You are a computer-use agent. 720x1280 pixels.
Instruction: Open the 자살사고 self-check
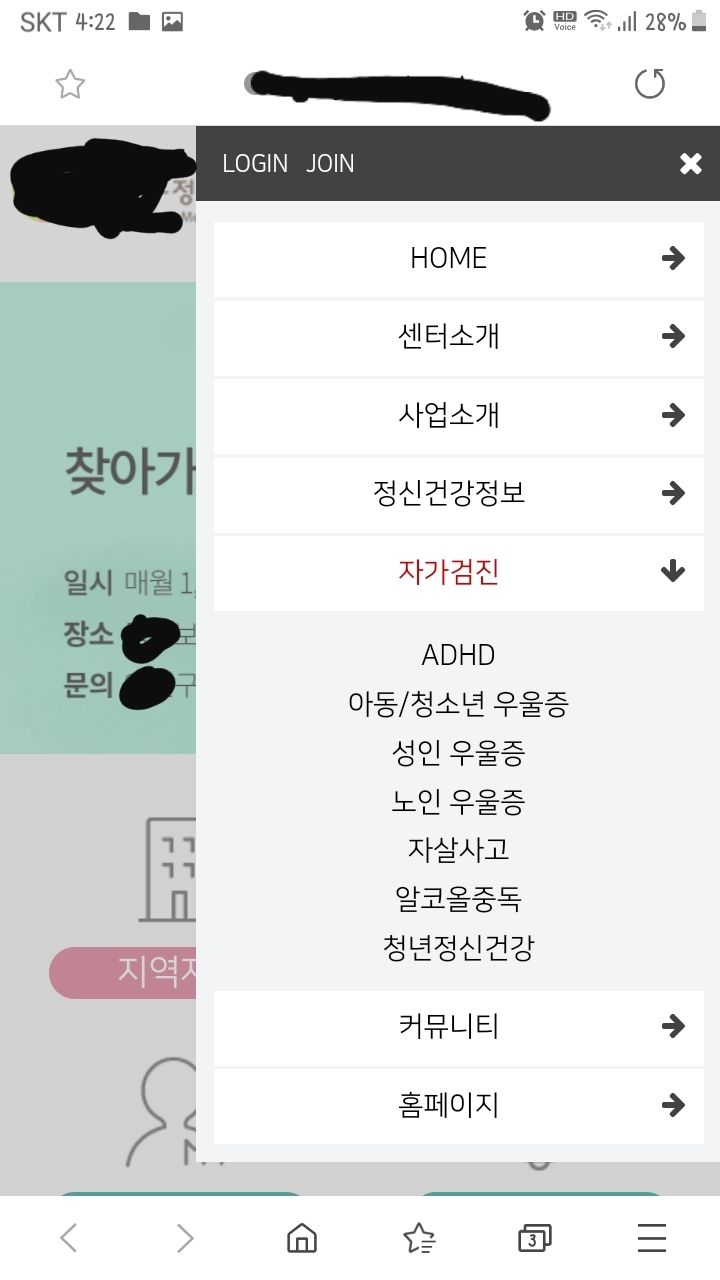[x=459, y=849]
